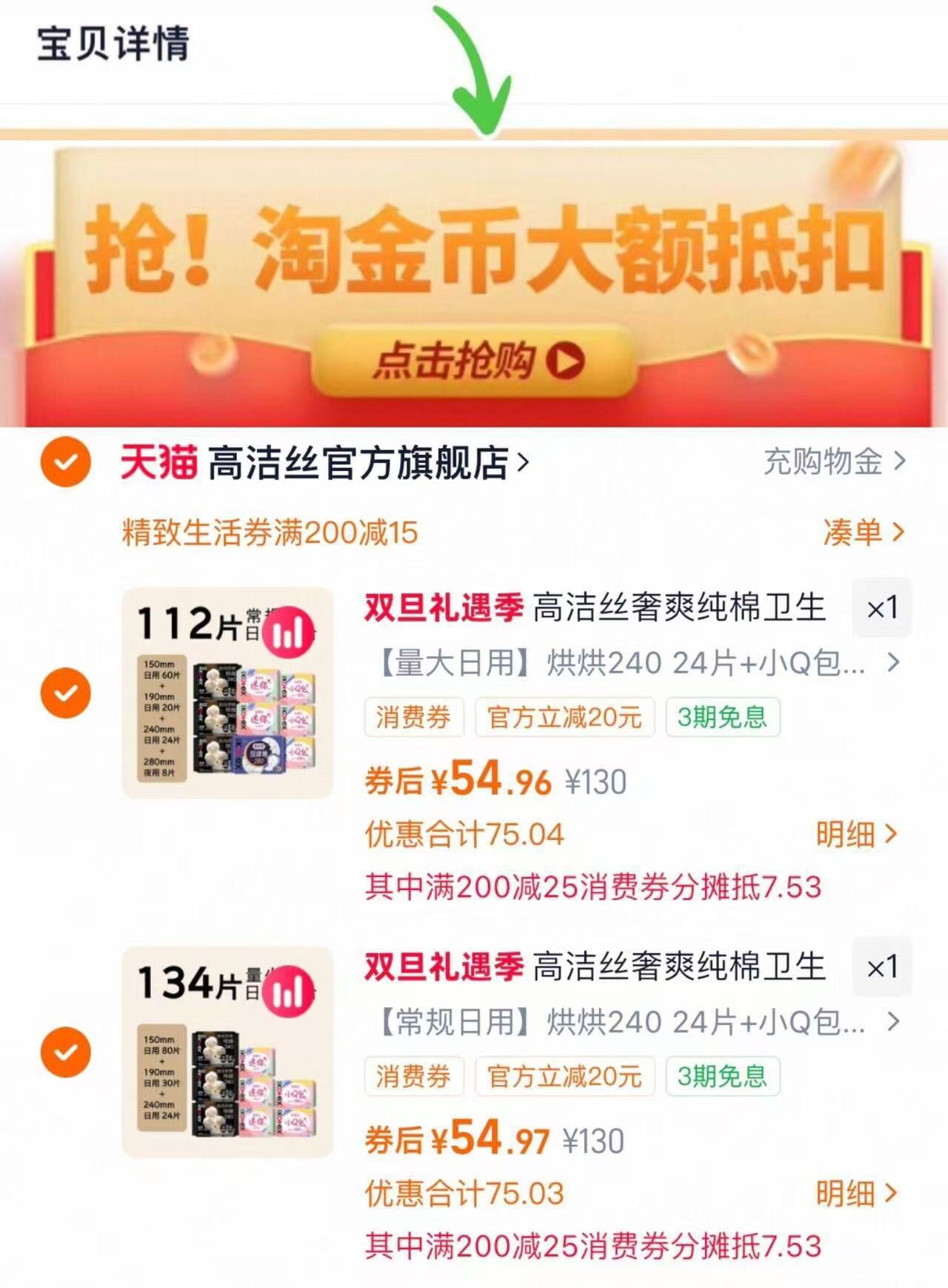Tap the 消费券 tag on the first product

click(413, 715)
